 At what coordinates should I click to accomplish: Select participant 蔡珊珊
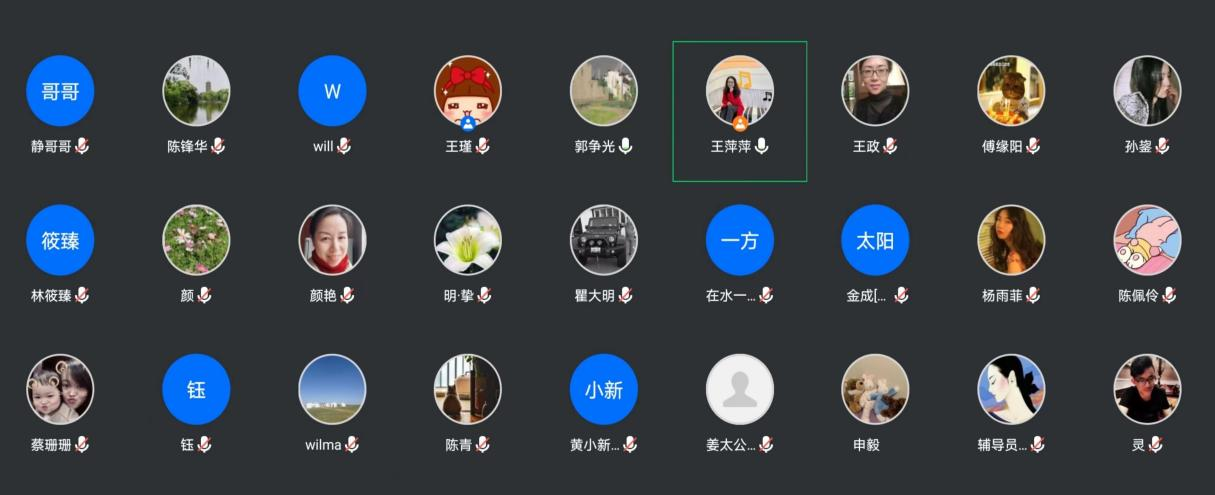point(60,389)
